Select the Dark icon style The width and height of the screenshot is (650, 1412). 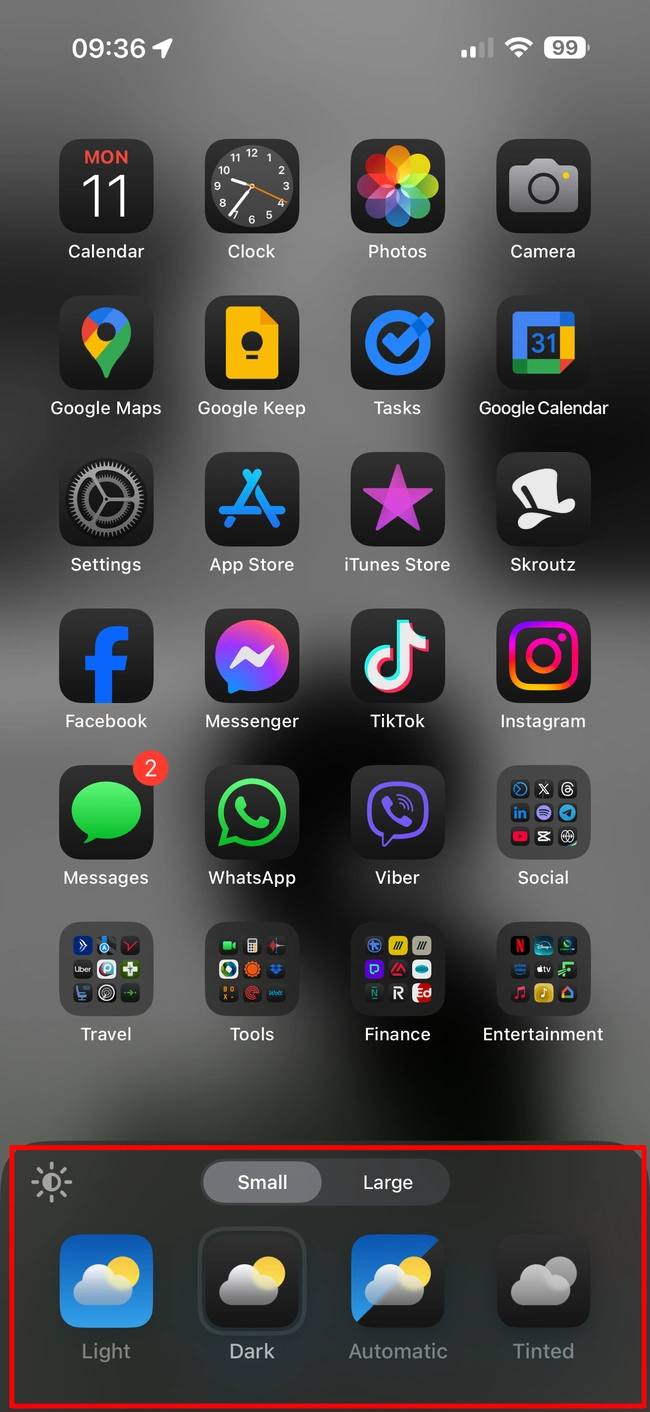coord(252,1281)
